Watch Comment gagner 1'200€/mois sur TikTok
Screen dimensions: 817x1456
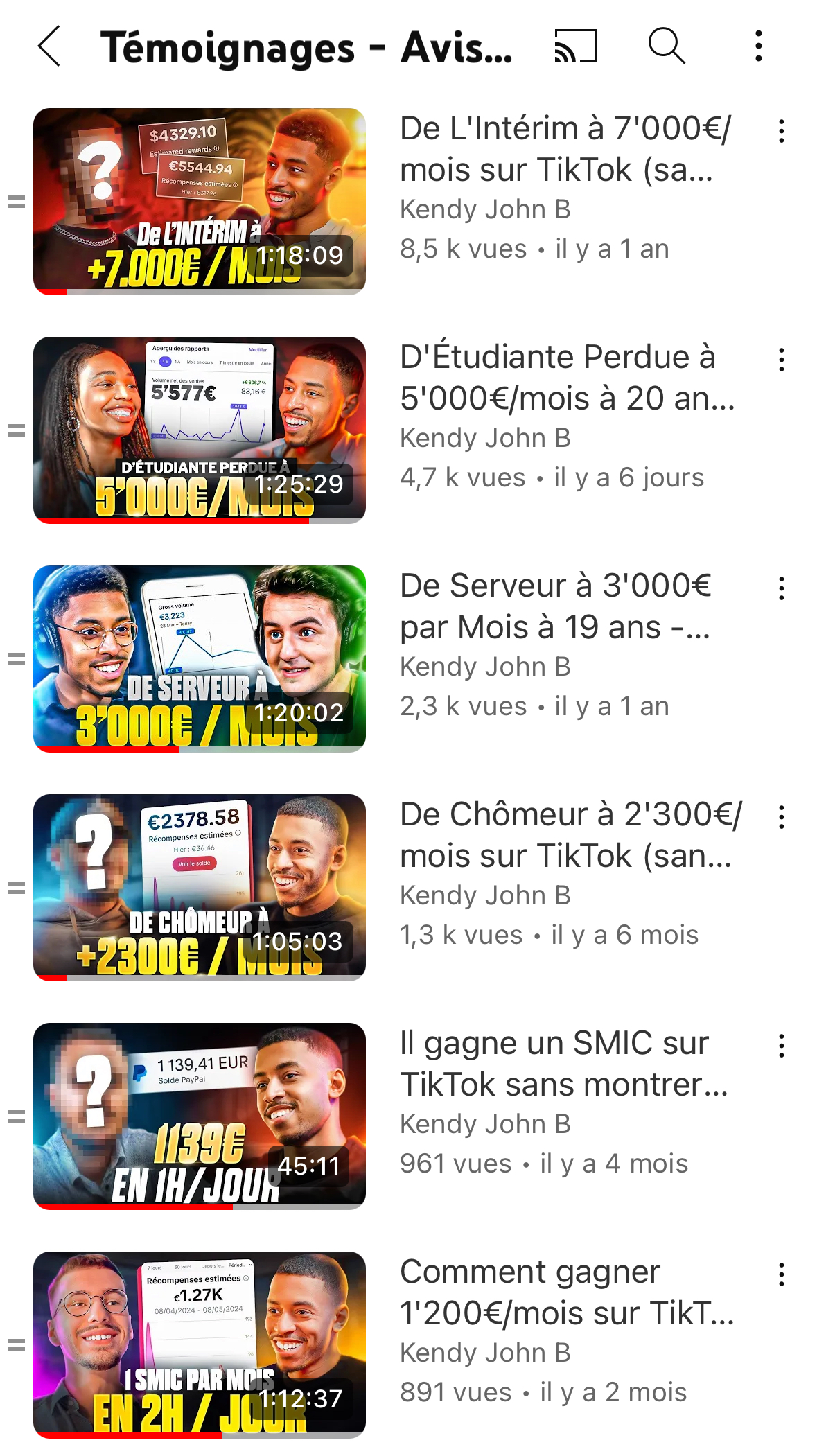(x=200, y=1344)
